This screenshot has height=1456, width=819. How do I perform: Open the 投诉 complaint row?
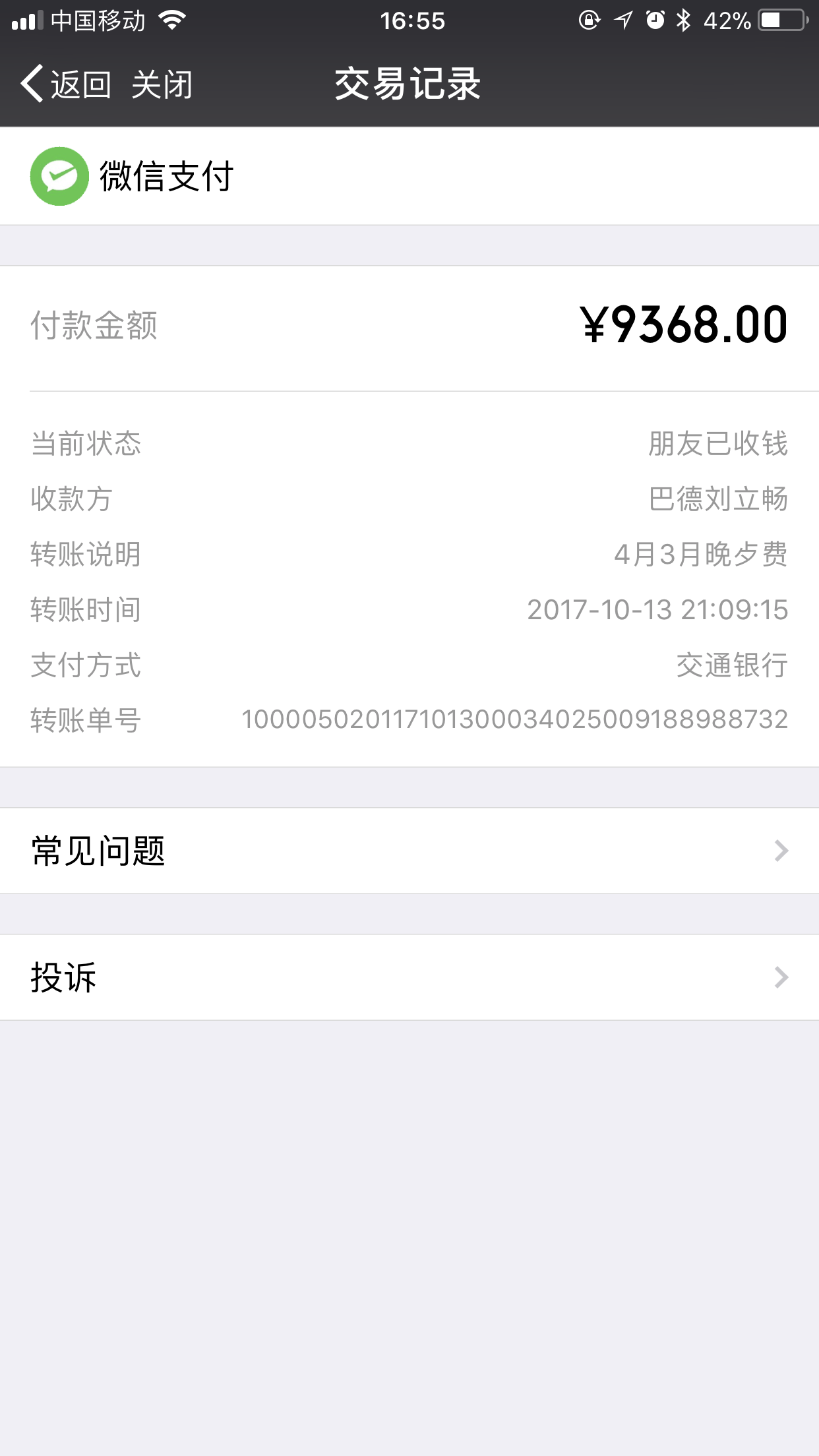point(409,977)
